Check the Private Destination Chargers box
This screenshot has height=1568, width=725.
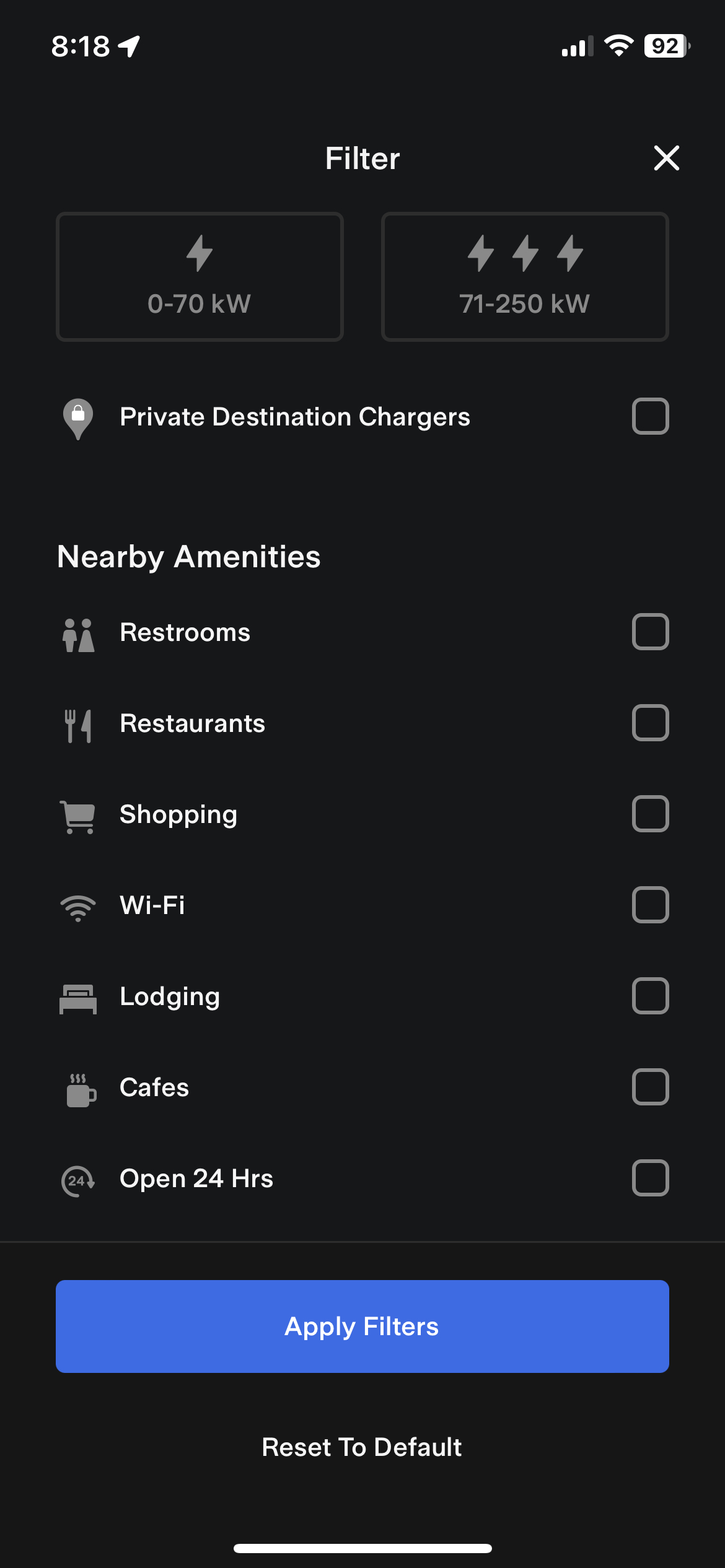[x=650, y=416]
